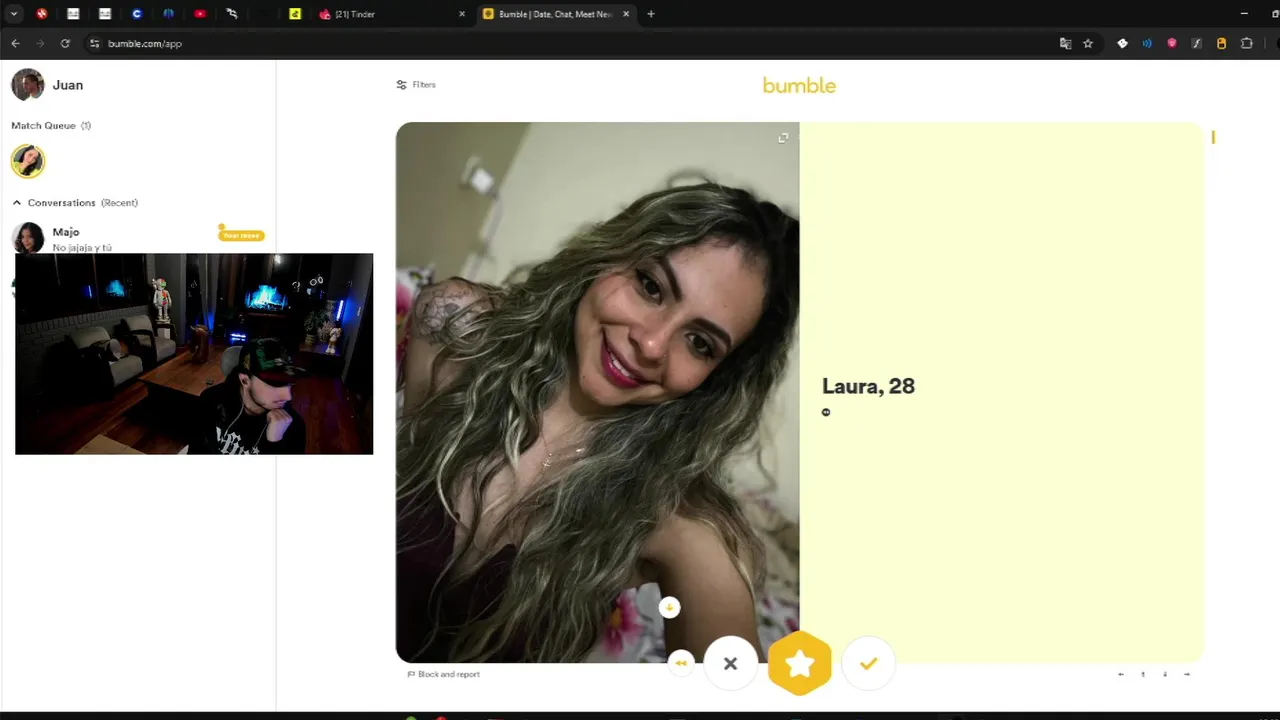This screenshot has height=720, width=1280.
Task: Tap the yellow down arrow on the photo
Action: (x=669, y=607)
